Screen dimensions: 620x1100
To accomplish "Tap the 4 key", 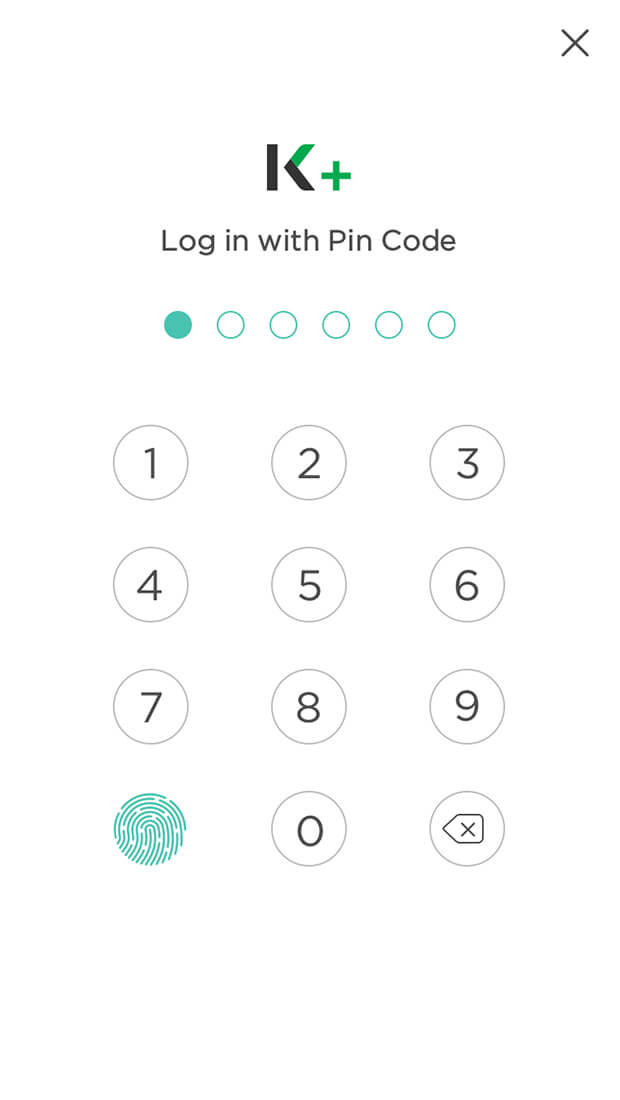I will pos(151,585).
